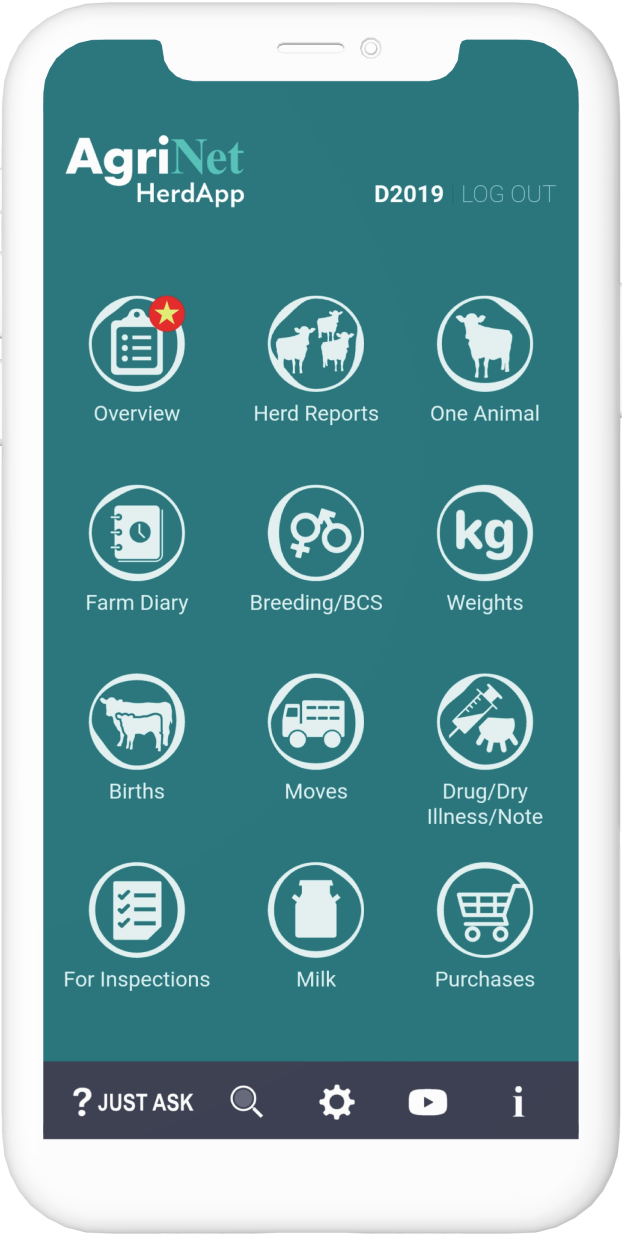Image resolution: width=622 pixels, height=1234 pixels.
Task: Open the Weights section
Action: click(484, 533)
